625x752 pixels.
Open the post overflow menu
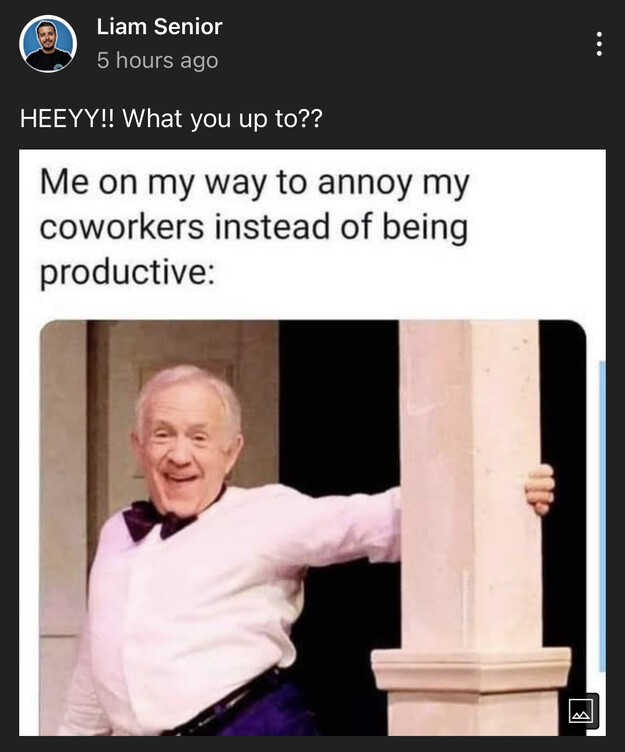598,44
